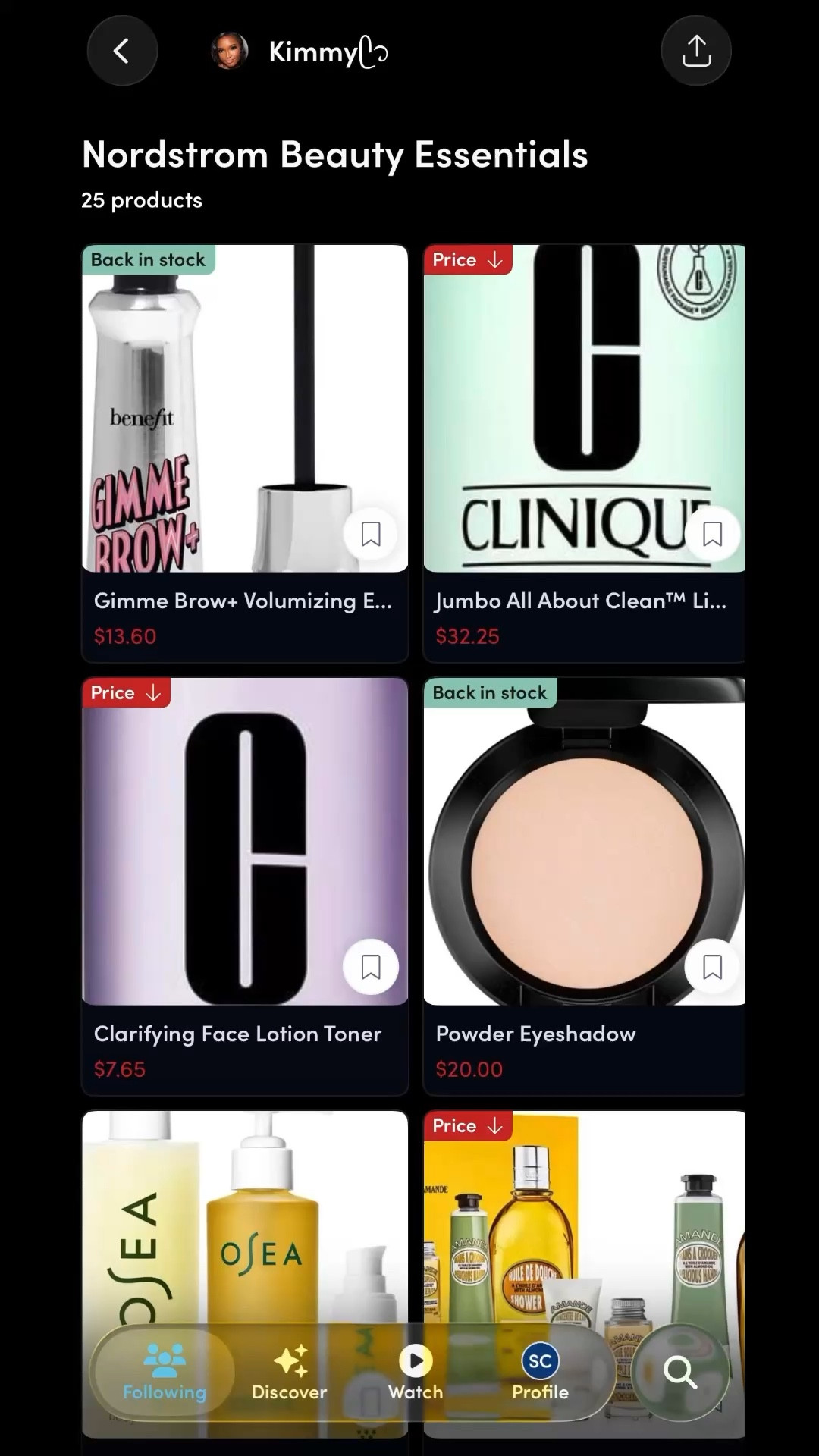Viewport: 819px width, 1456px height.
Task: Open the share options for this list
Action: tap(695, 50)
